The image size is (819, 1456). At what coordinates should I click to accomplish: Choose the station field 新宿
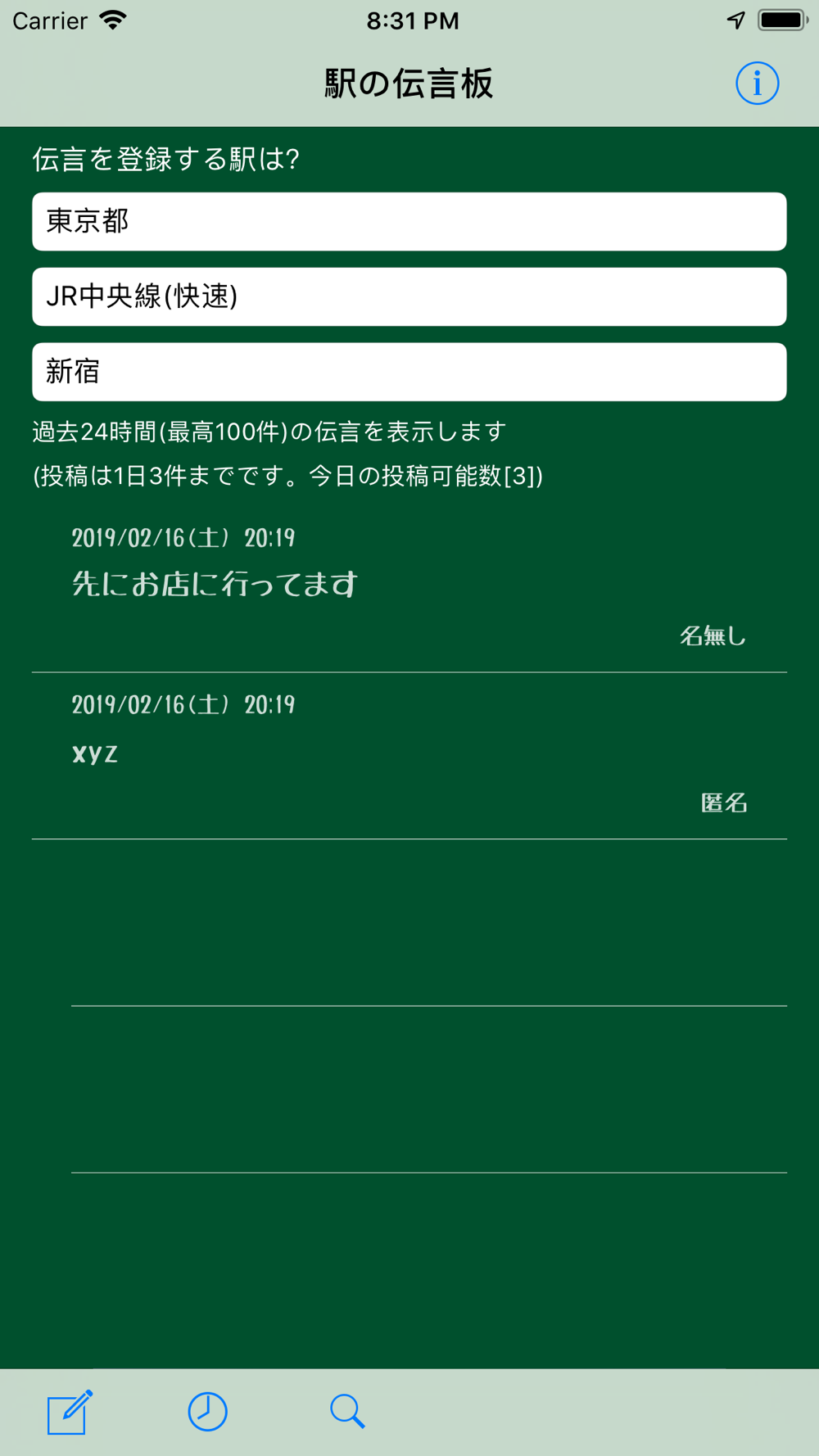409,372
